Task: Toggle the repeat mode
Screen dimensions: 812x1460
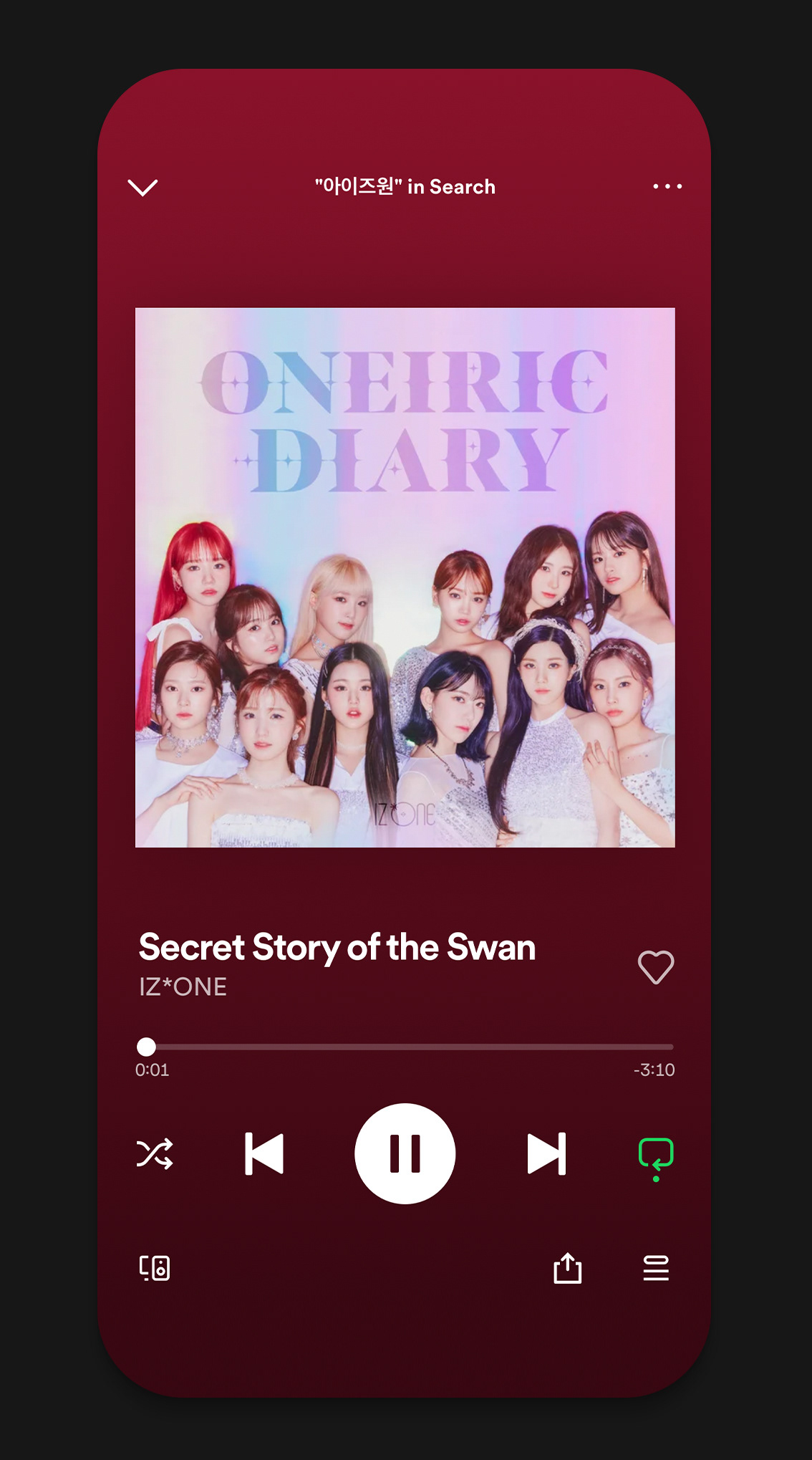Action: coord(655,1155)
